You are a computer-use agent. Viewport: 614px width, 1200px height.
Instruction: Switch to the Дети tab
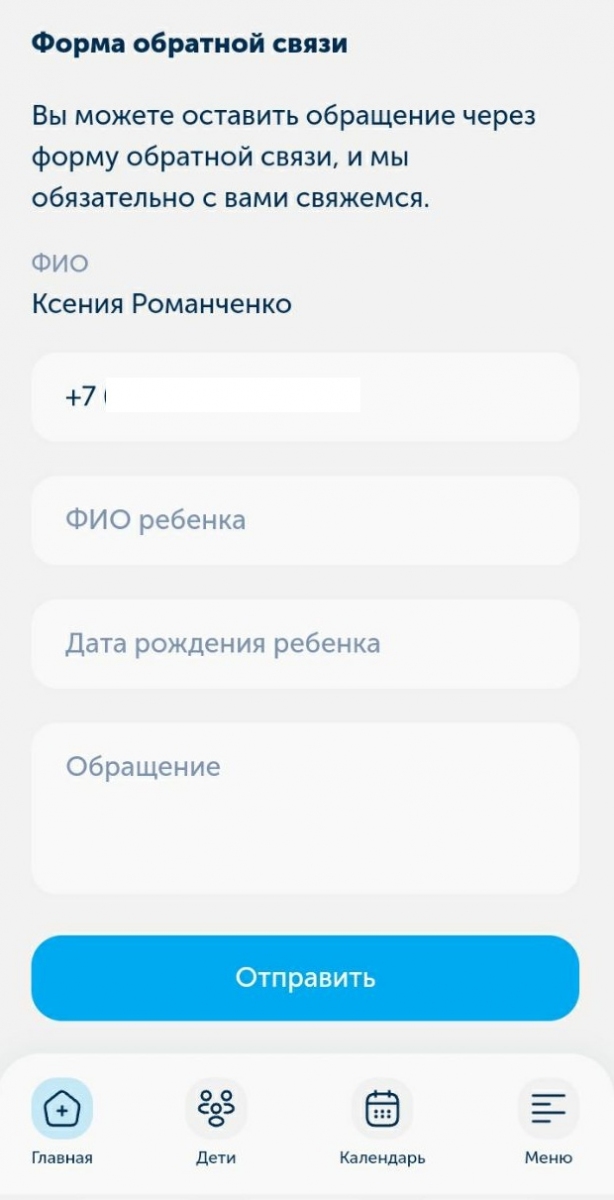[216, 1122]
